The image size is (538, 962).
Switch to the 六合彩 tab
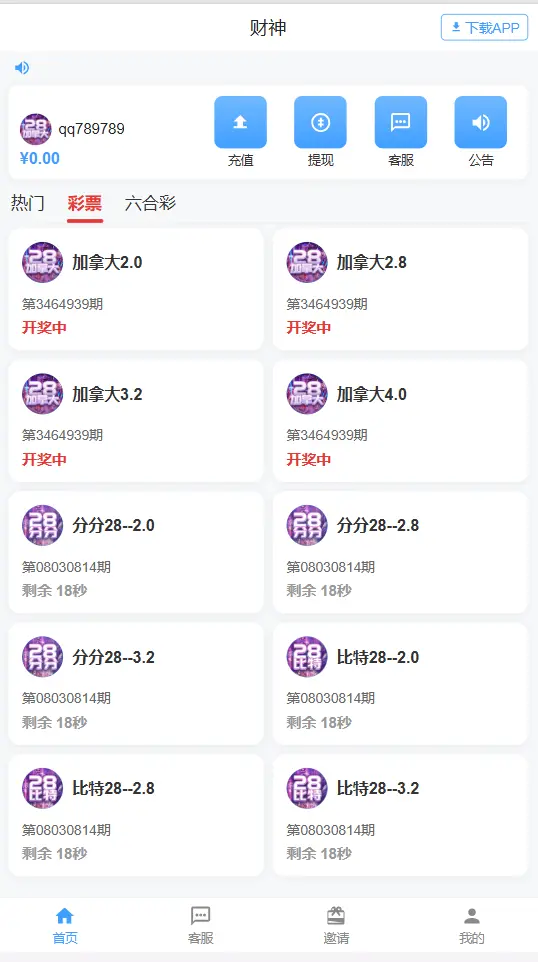pos(150,203)
